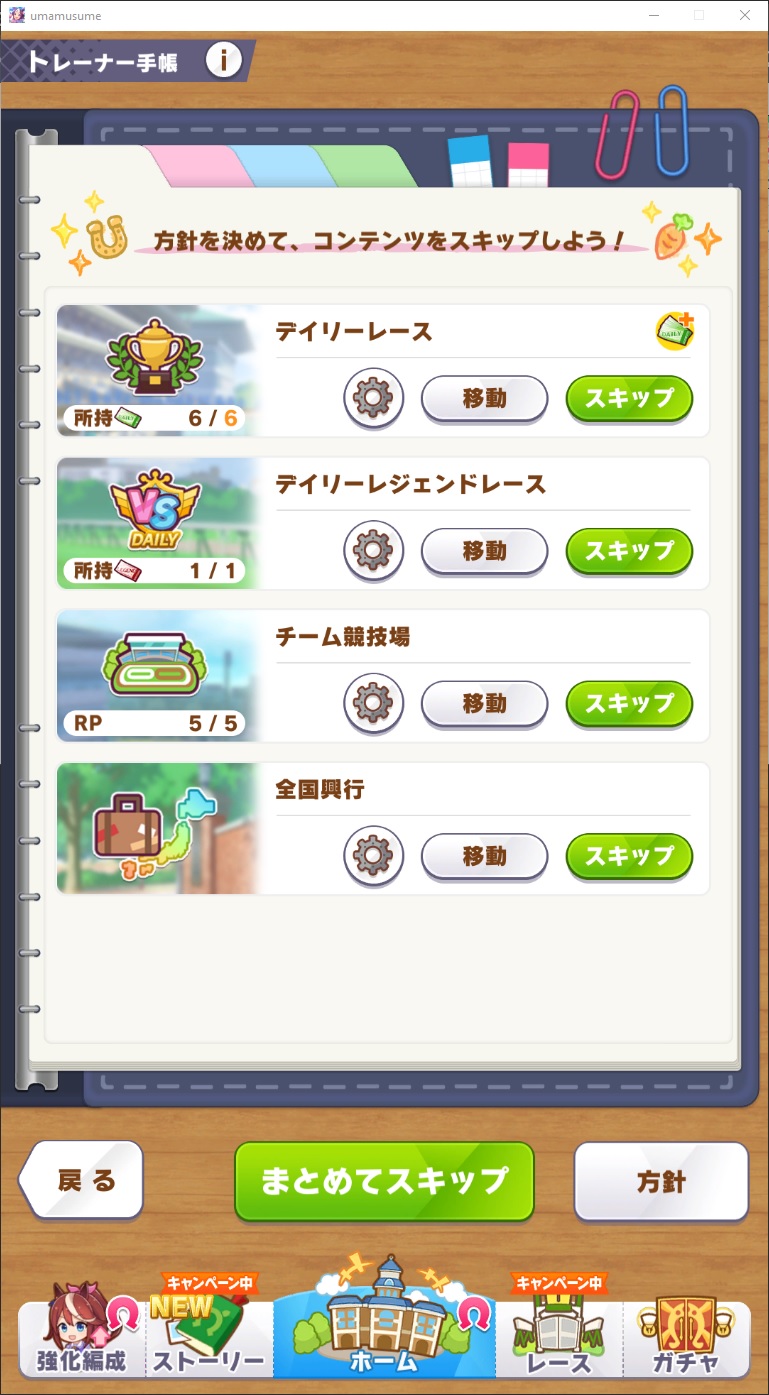
Task: Tap 移動 for デイリーレース
Action: [x=485, y=398]
